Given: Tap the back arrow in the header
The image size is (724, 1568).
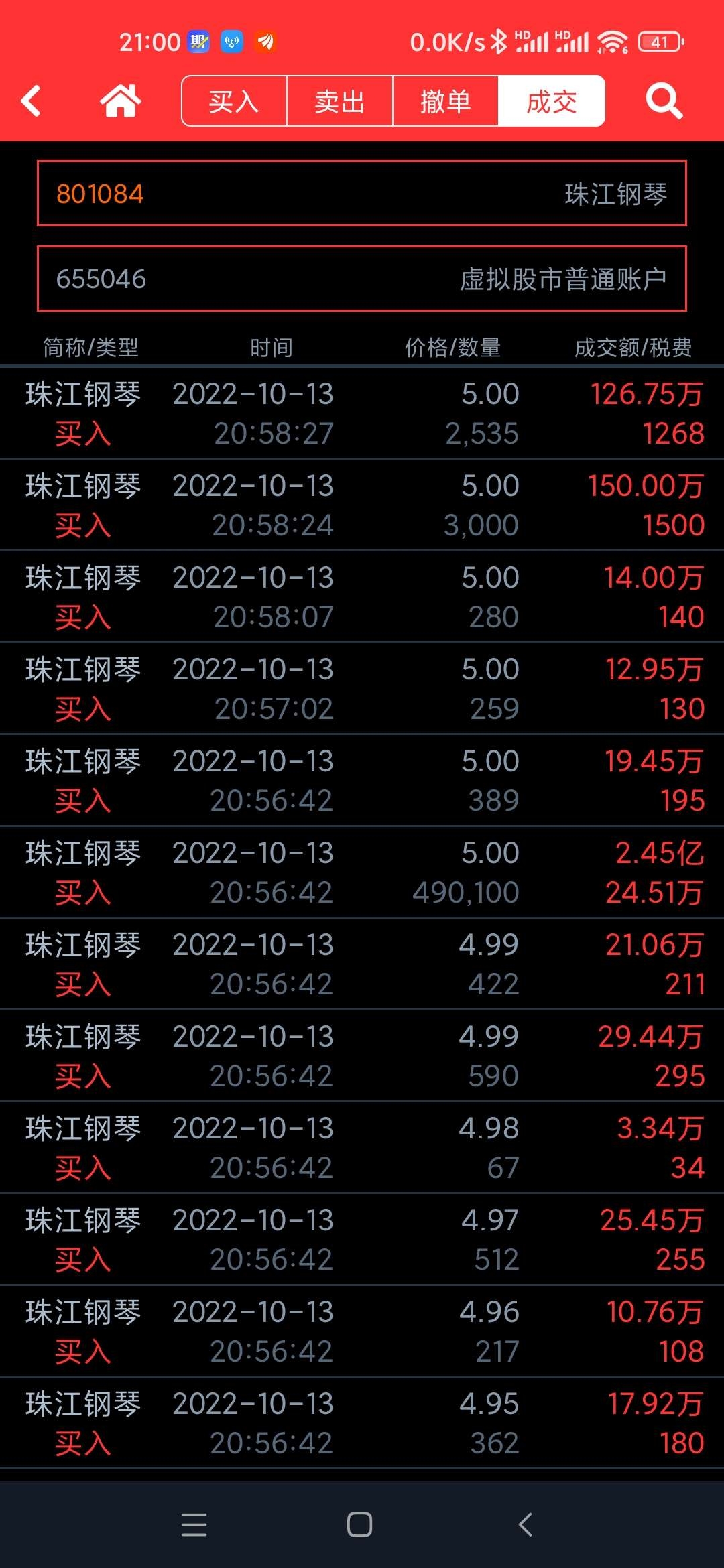Looking at the screenshot, I should tap(31, 101).
